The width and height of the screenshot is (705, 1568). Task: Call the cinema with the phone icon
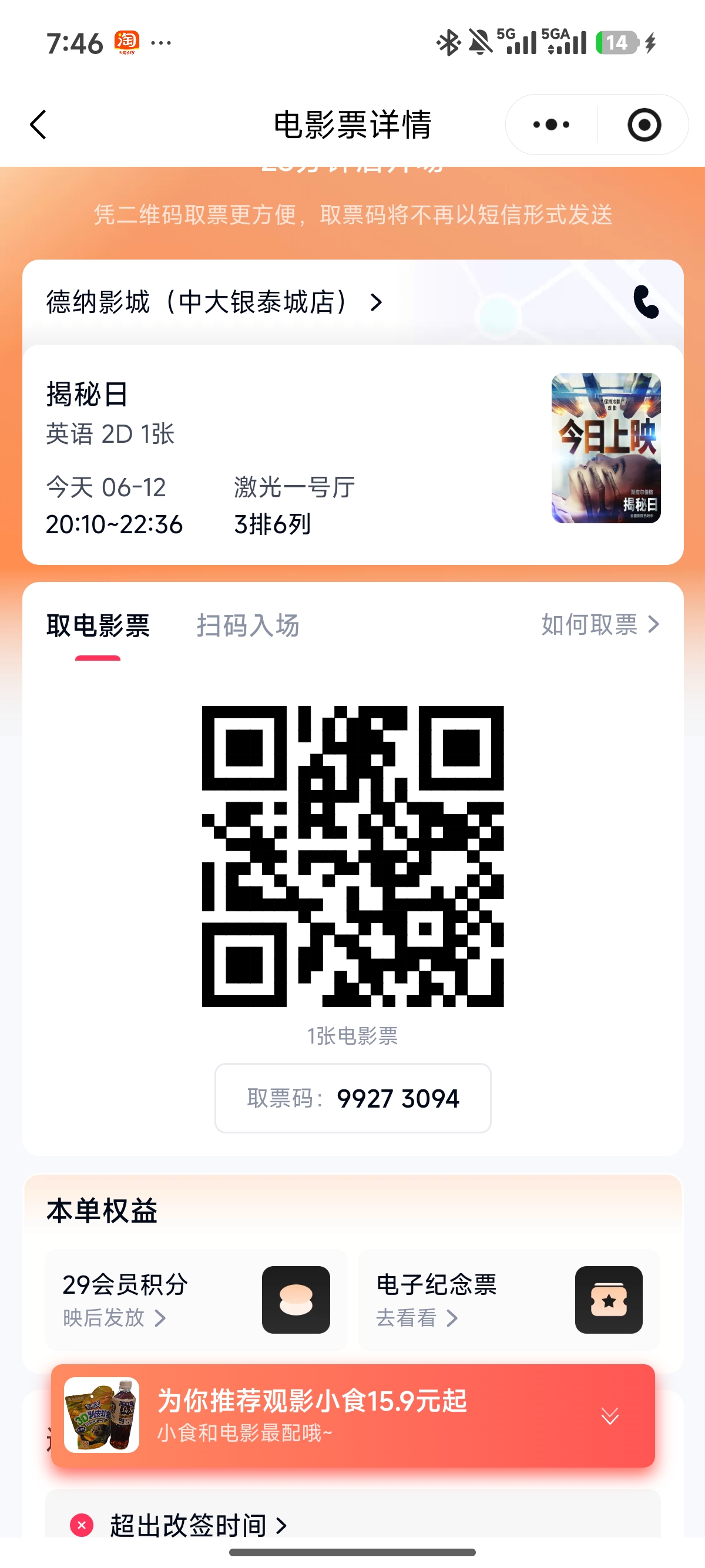(x=646, y=302)
